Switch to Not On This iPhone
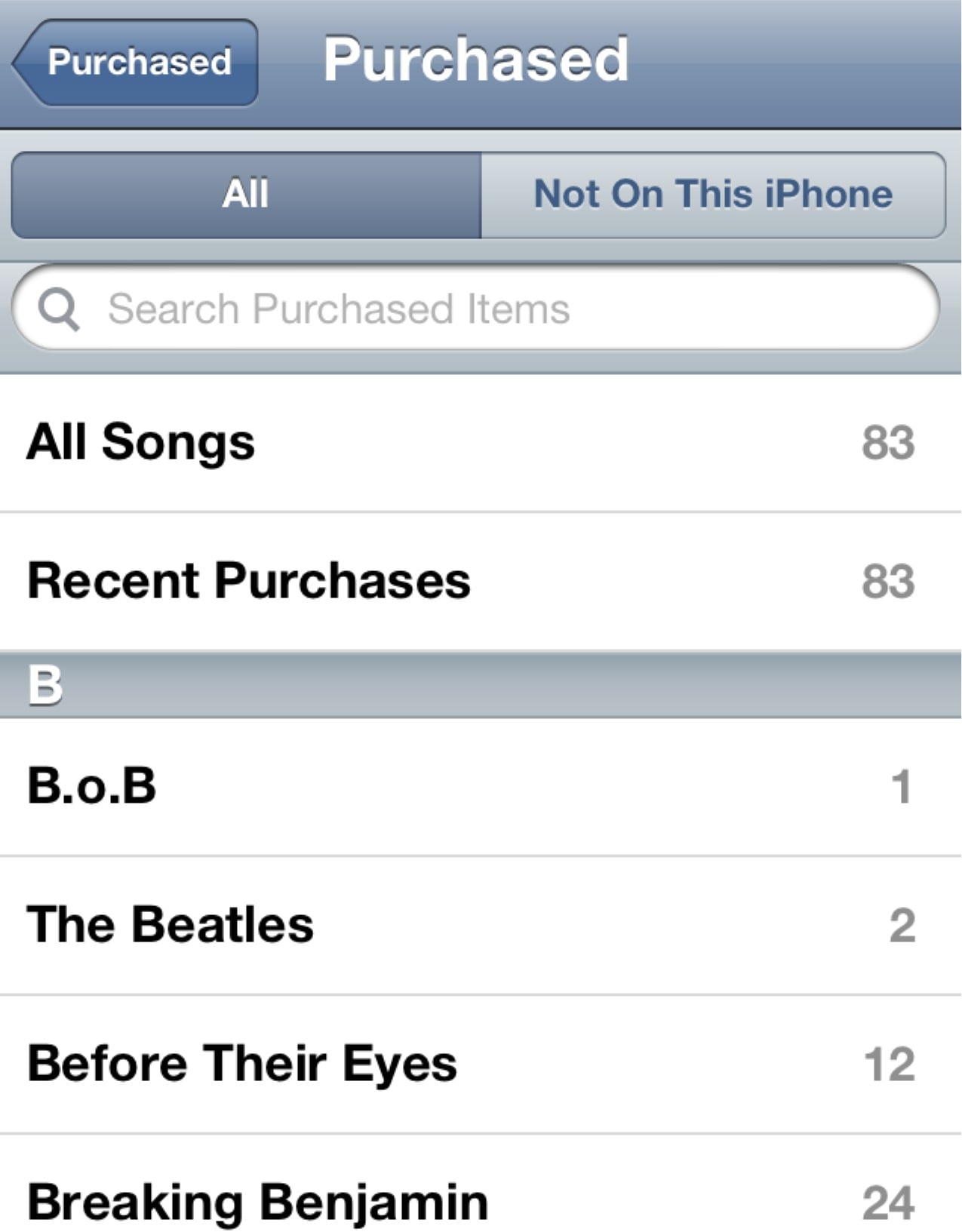The width and height of the screenshot is (962, 1232). click(713, 195)
